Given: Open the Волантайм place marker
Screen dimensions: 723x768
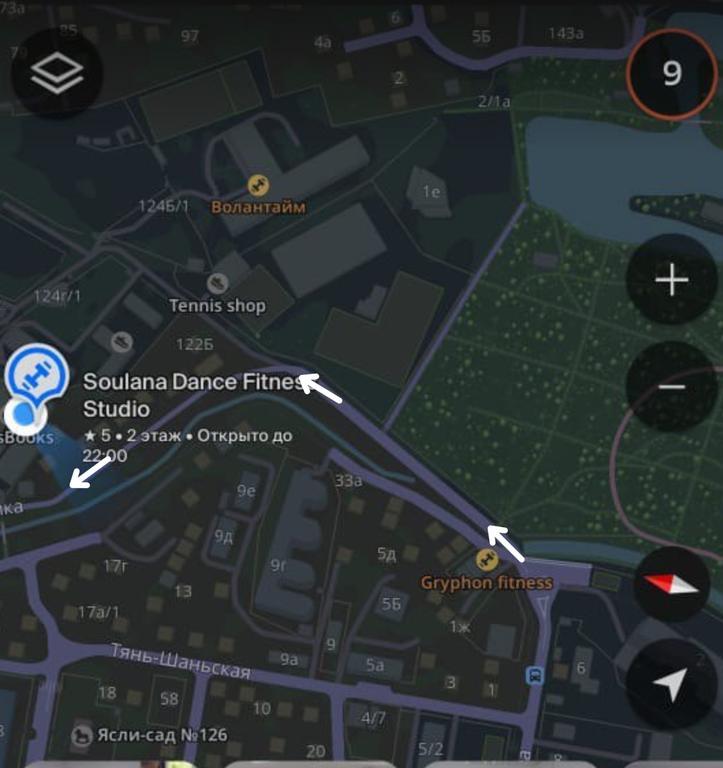Looking at the screenshot, I should (x=258, y=185).
